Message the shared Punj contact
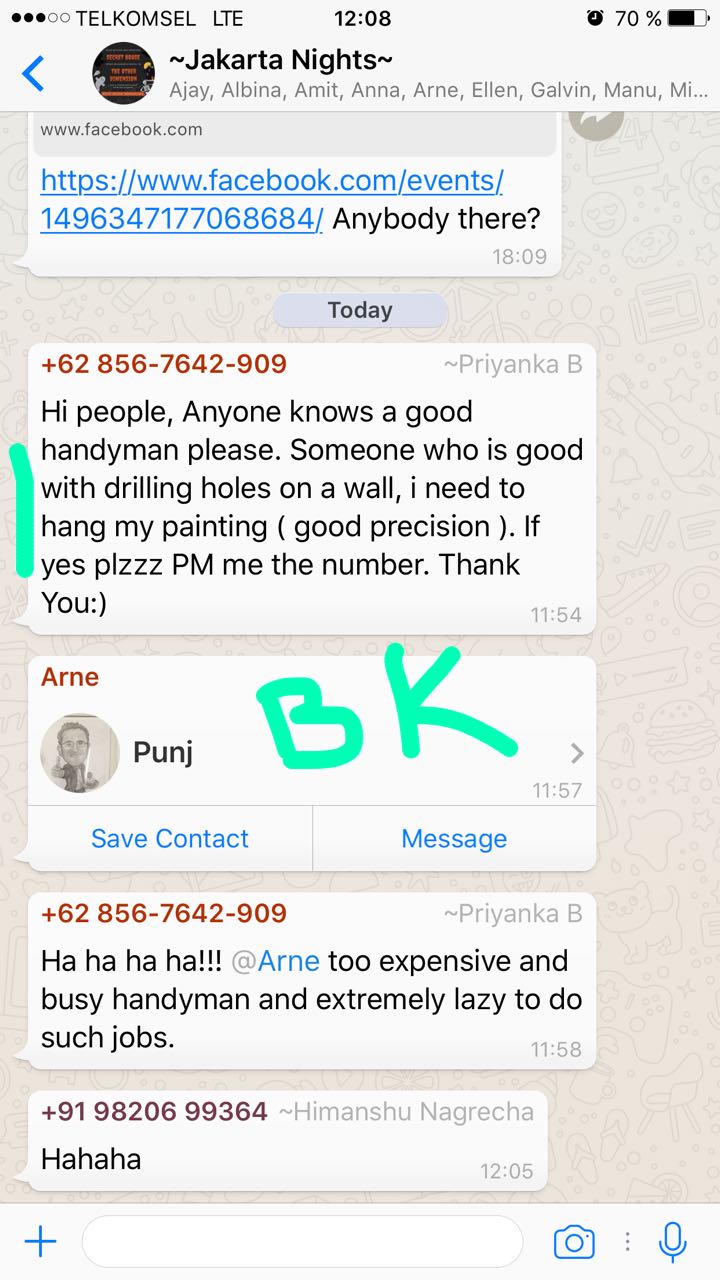720x1280 pixels. 454,838
